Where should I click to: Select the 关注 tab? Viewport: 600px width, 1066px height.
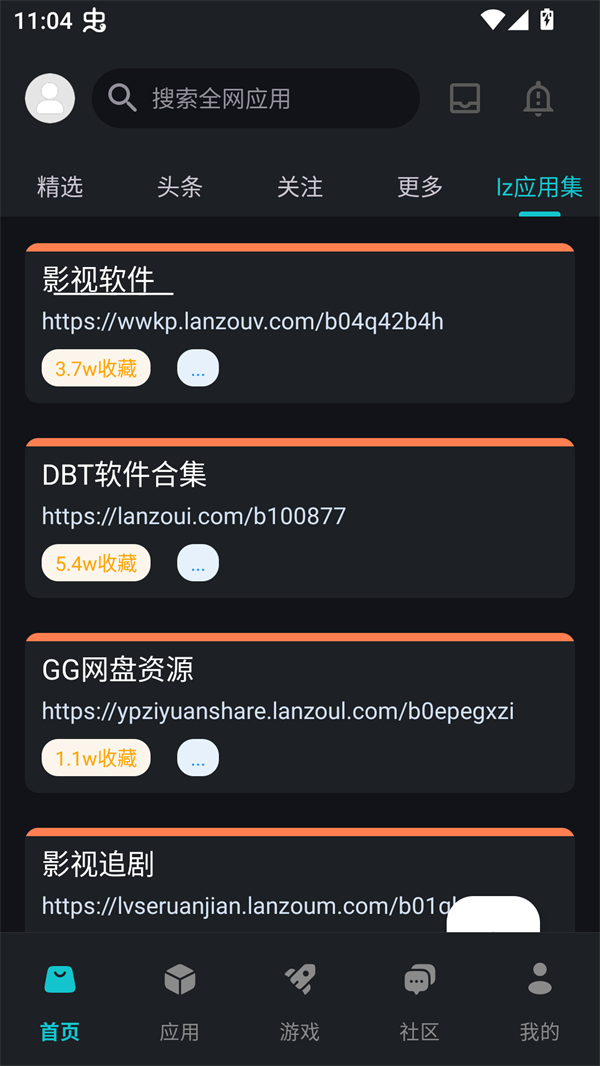coord(300,187)
